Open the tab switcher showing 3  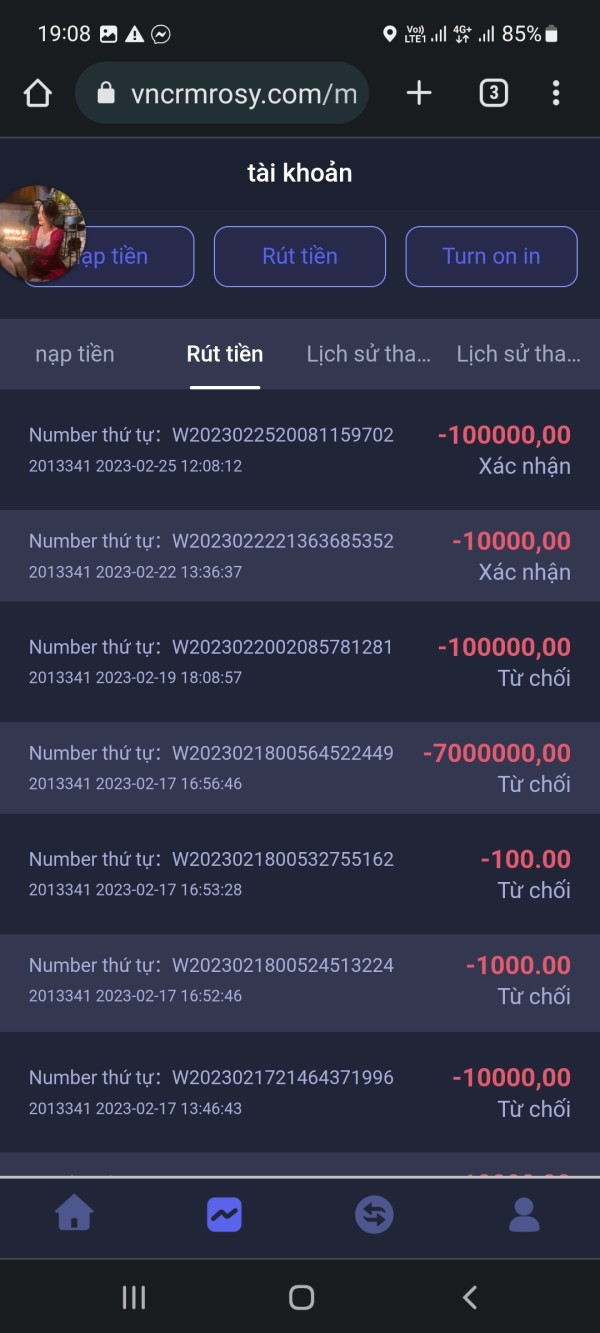pos(493,94)
